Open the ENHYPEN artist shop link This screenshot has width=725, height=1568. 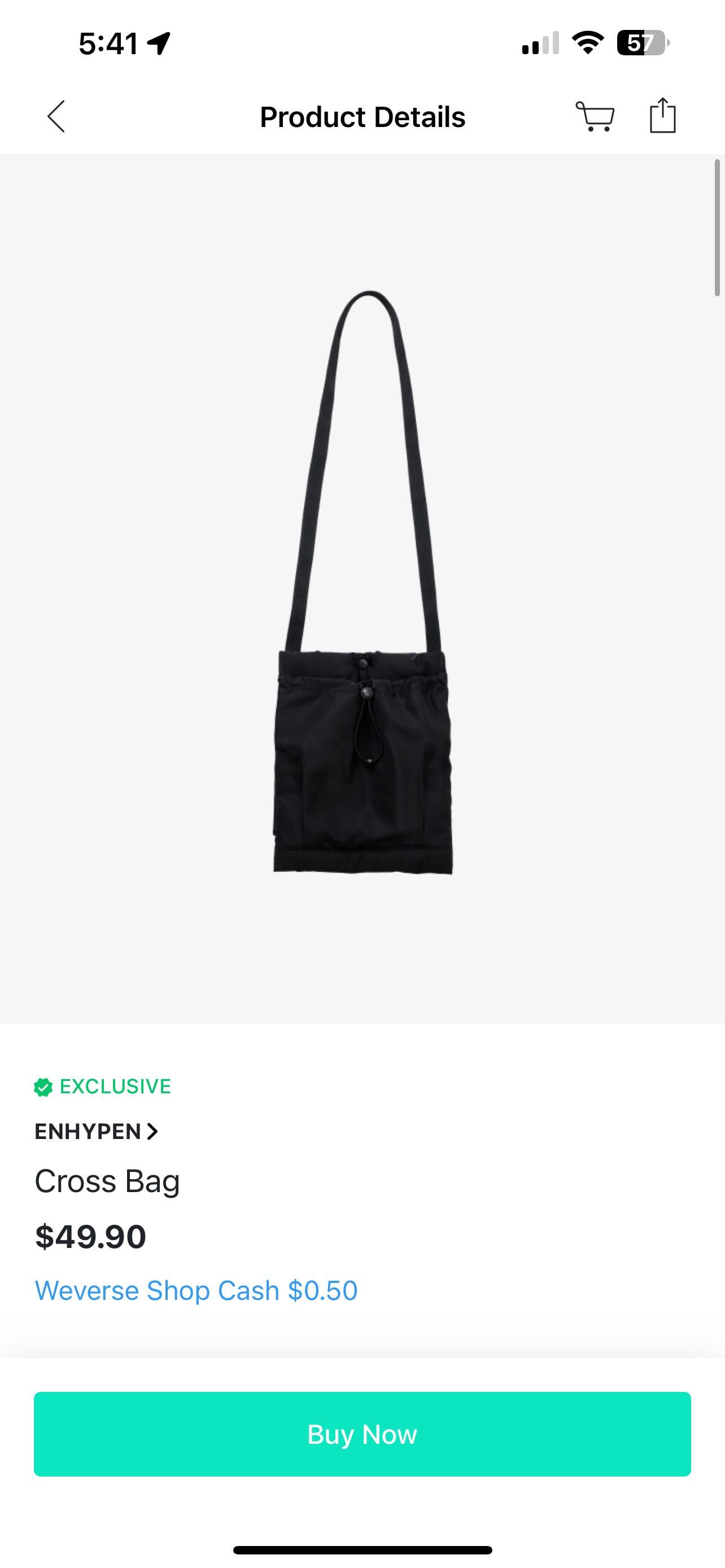[x=96, y=1132]
